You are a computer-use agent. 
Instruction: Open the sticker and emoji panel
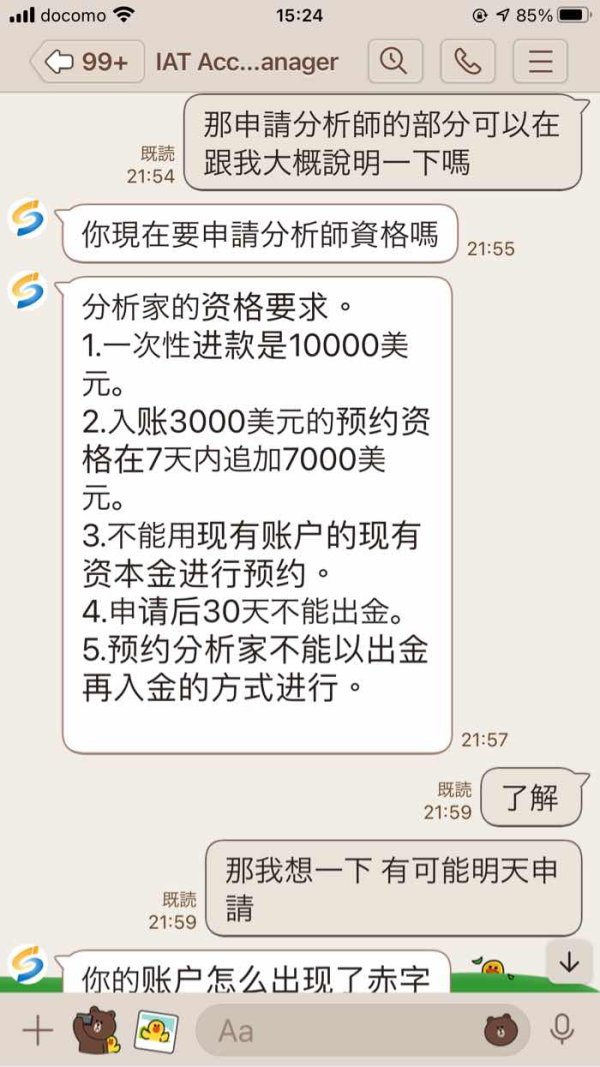501,1031
